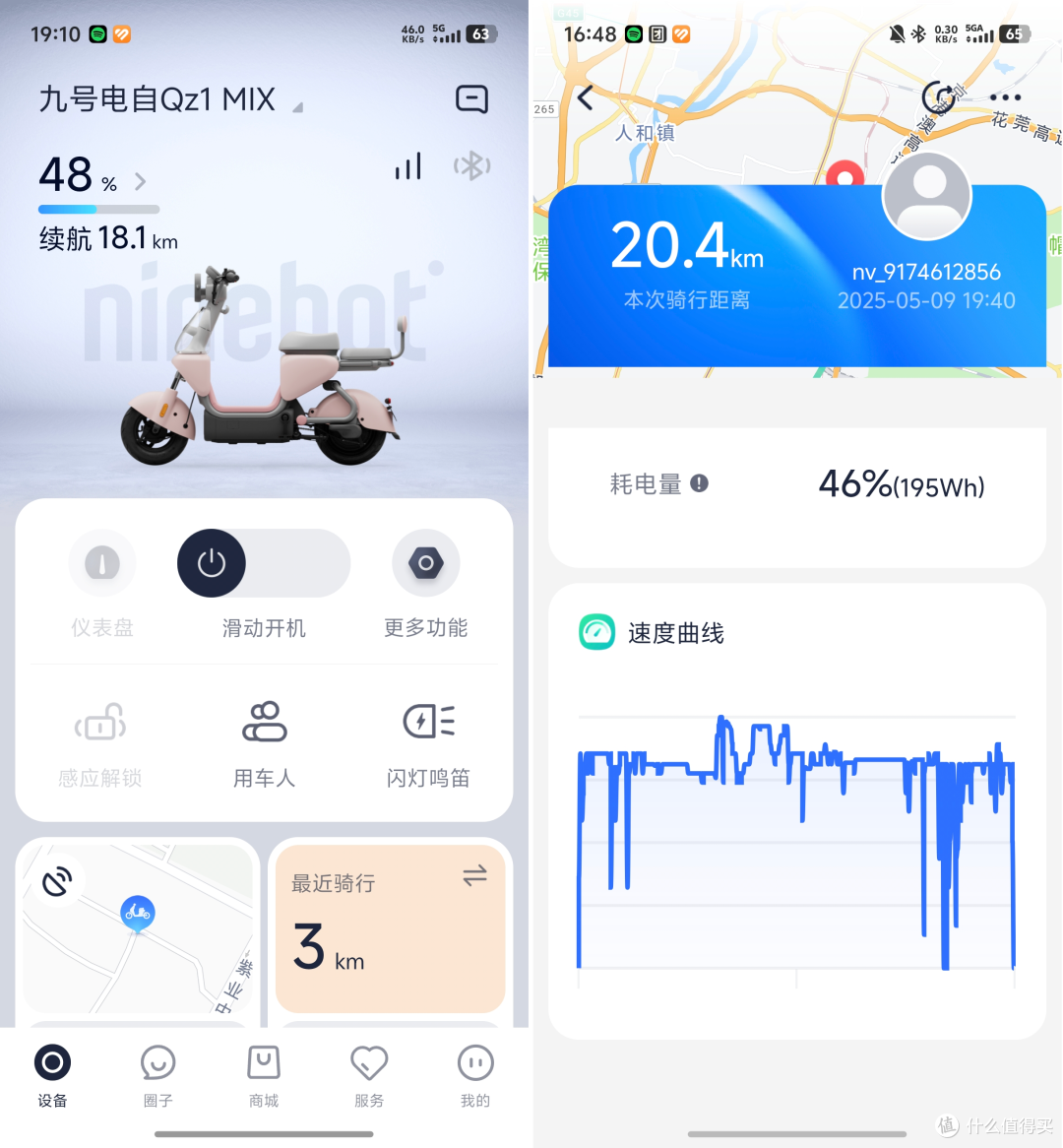
Task: Trigger 闪灯鸣笛 flash-and-horn icon
Action: [x=425, y=722]
